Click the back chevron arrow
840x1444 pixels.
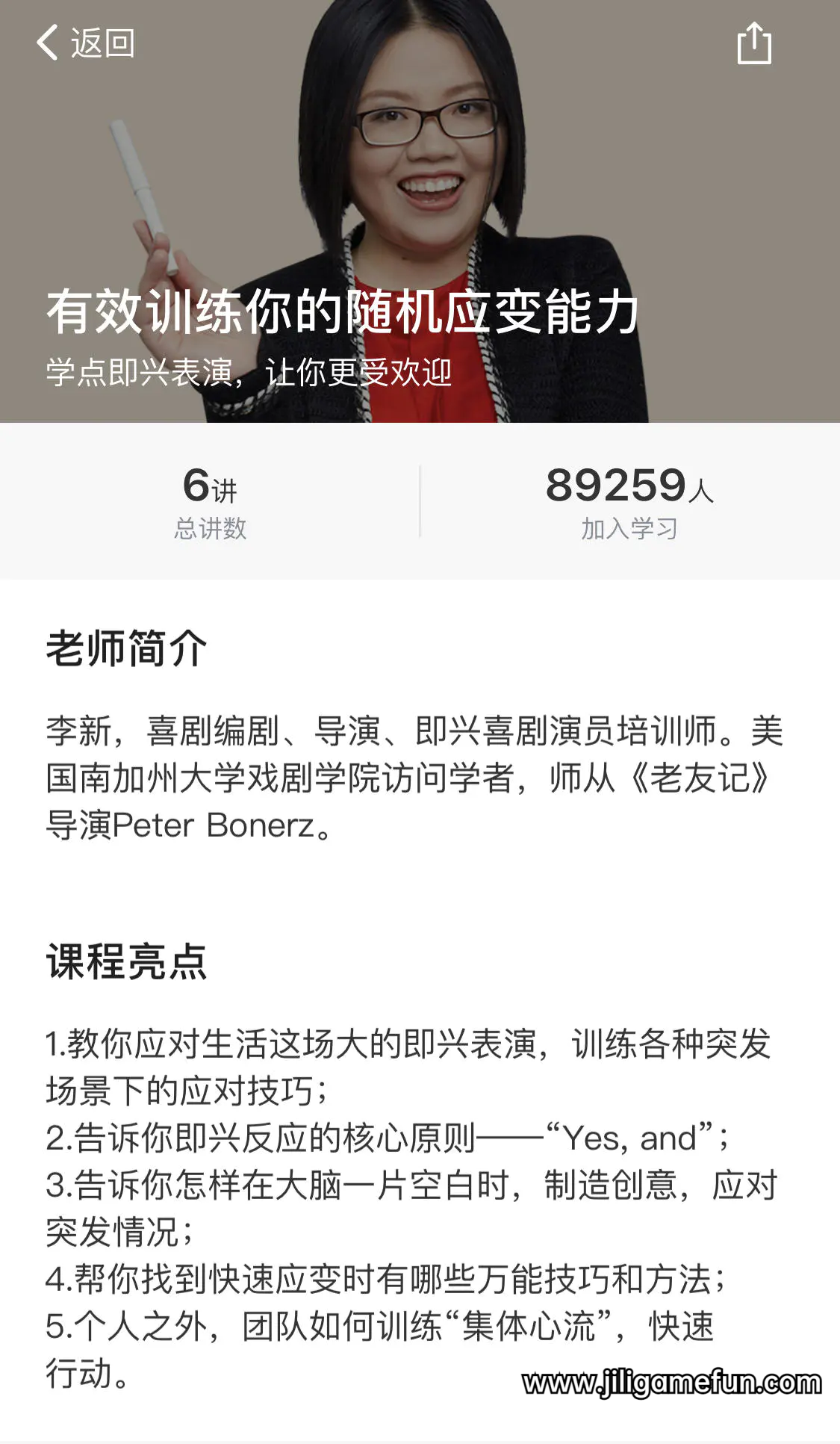[x=47, y=43]
